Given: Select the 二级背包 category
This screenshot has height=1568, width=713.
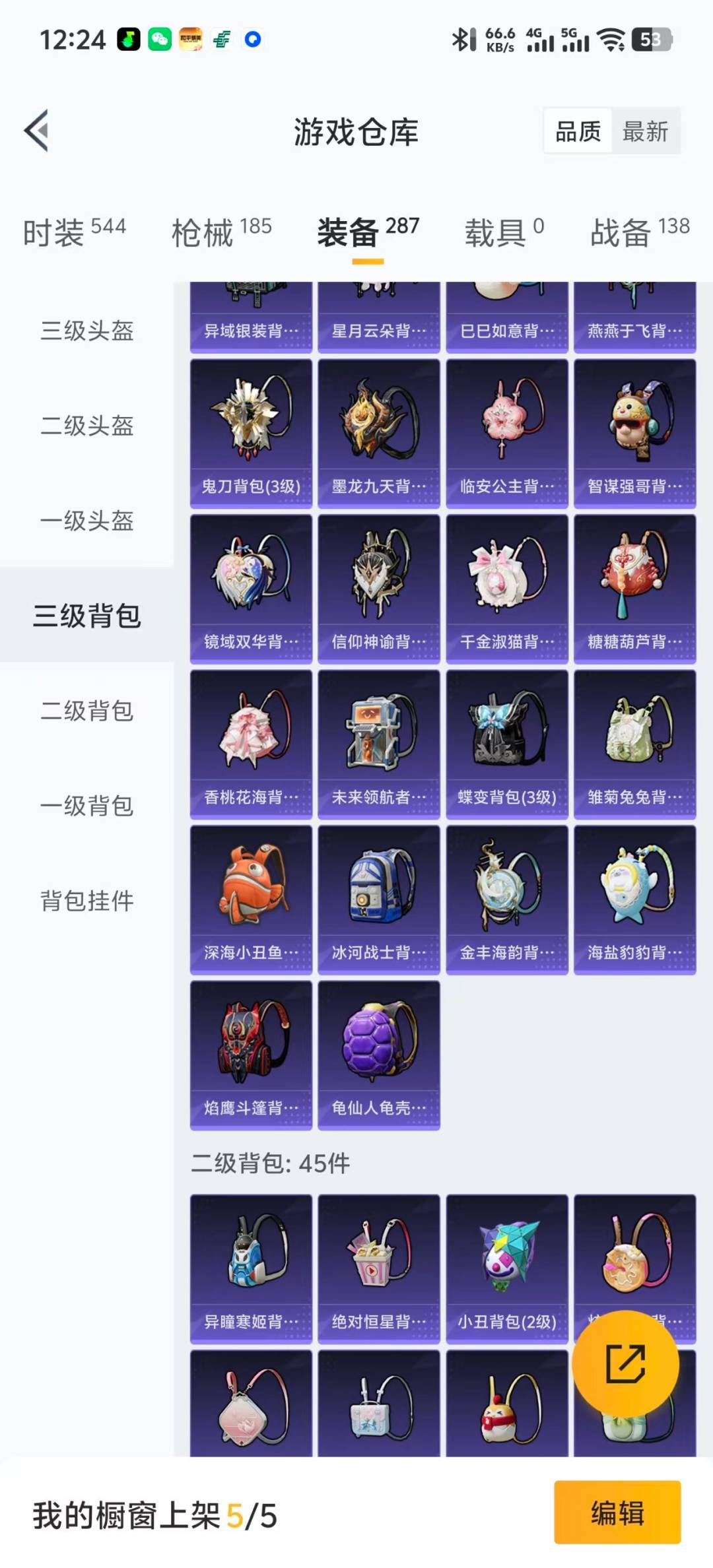Looking at the screenshot, I should (x=86, y=711).
